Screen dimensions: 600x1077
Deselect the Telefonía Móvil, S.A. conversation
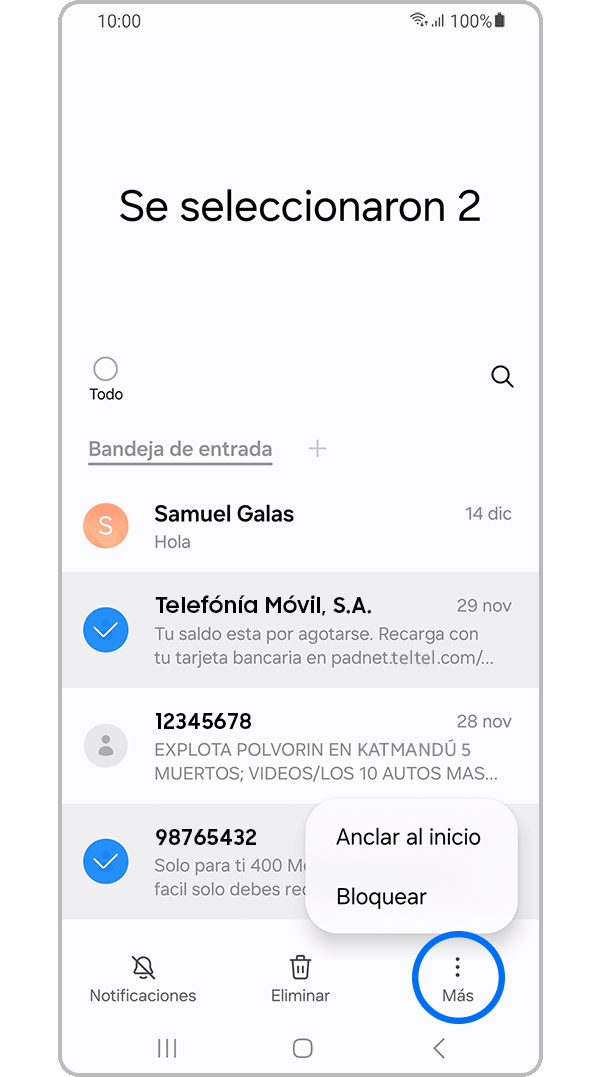[105, 630]
